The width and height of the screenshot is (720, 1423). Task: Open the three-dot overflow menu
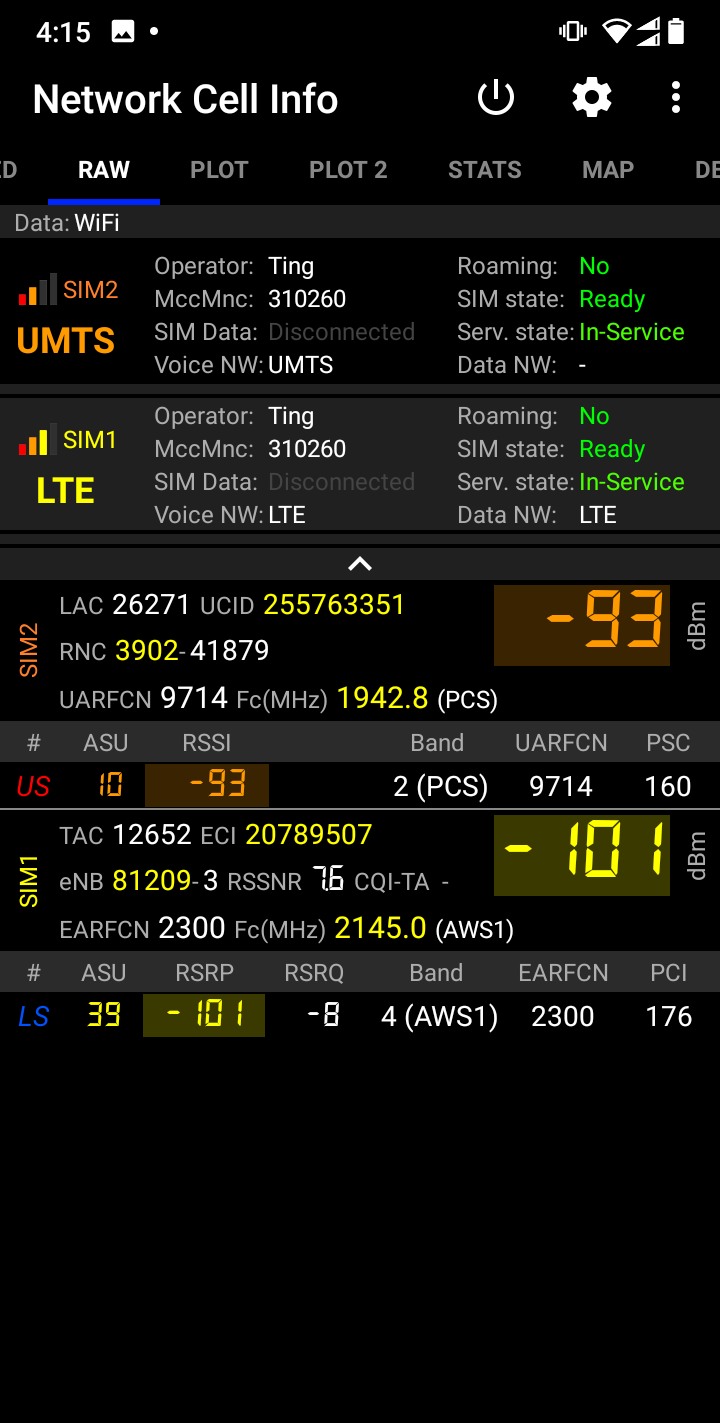676,98
